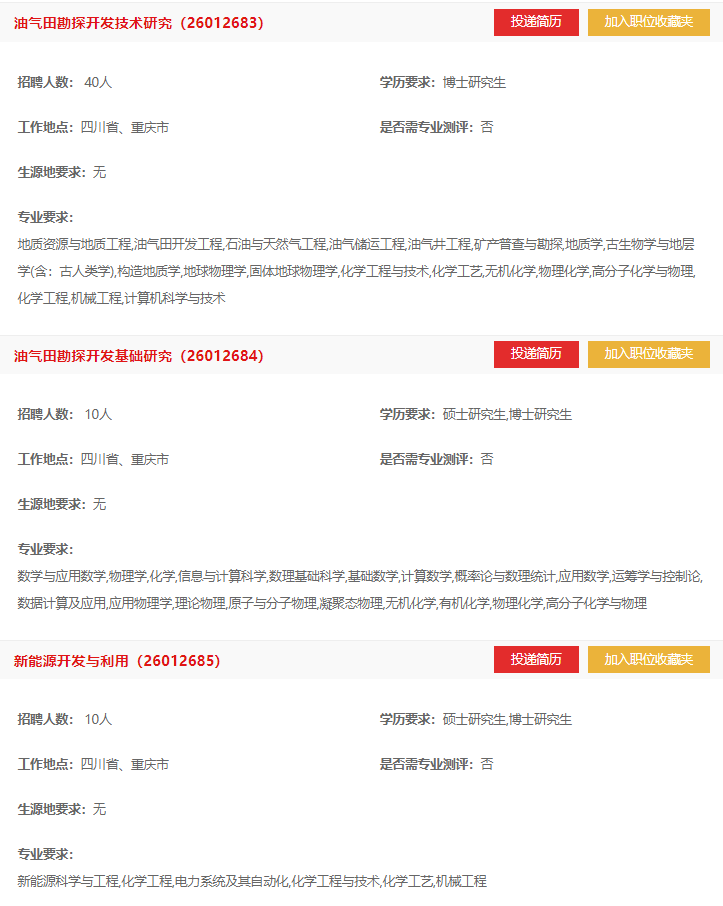Add 新能源开发与利用 to 职位收藏夹
Viewport: 723px width, 906px height.
(648, 660)
